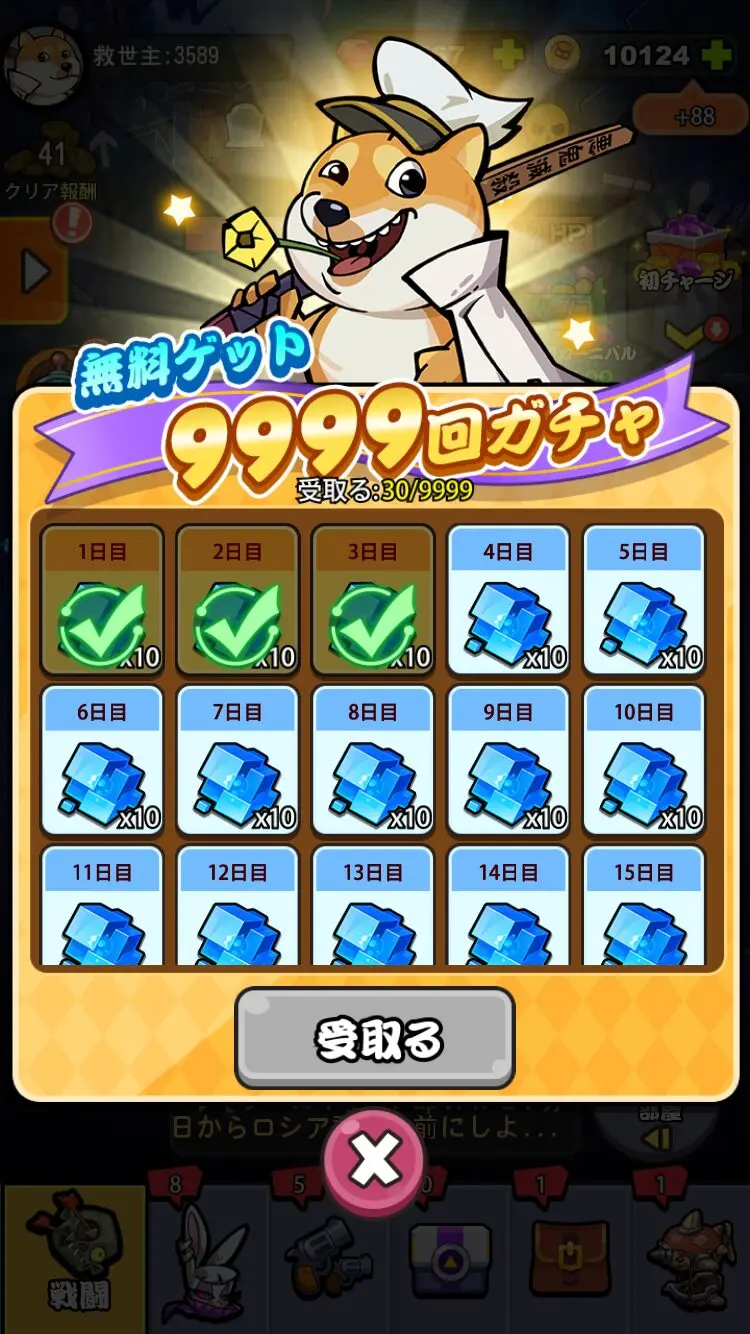
Task: Open the 6日目 reward tile
Action: coord(102,760)
